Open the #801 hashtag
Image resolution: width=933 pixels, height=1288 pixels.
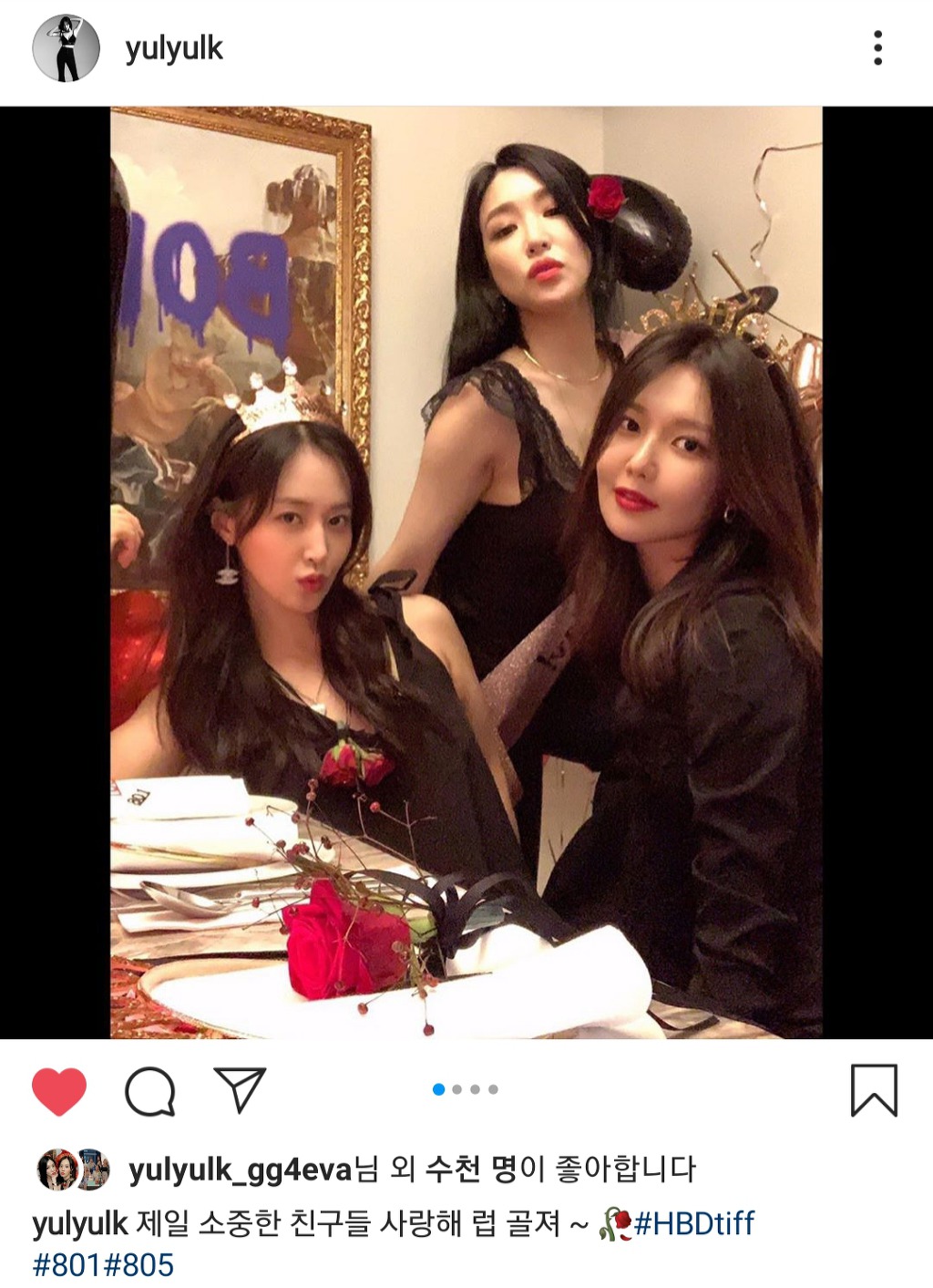click(67, 1265)
